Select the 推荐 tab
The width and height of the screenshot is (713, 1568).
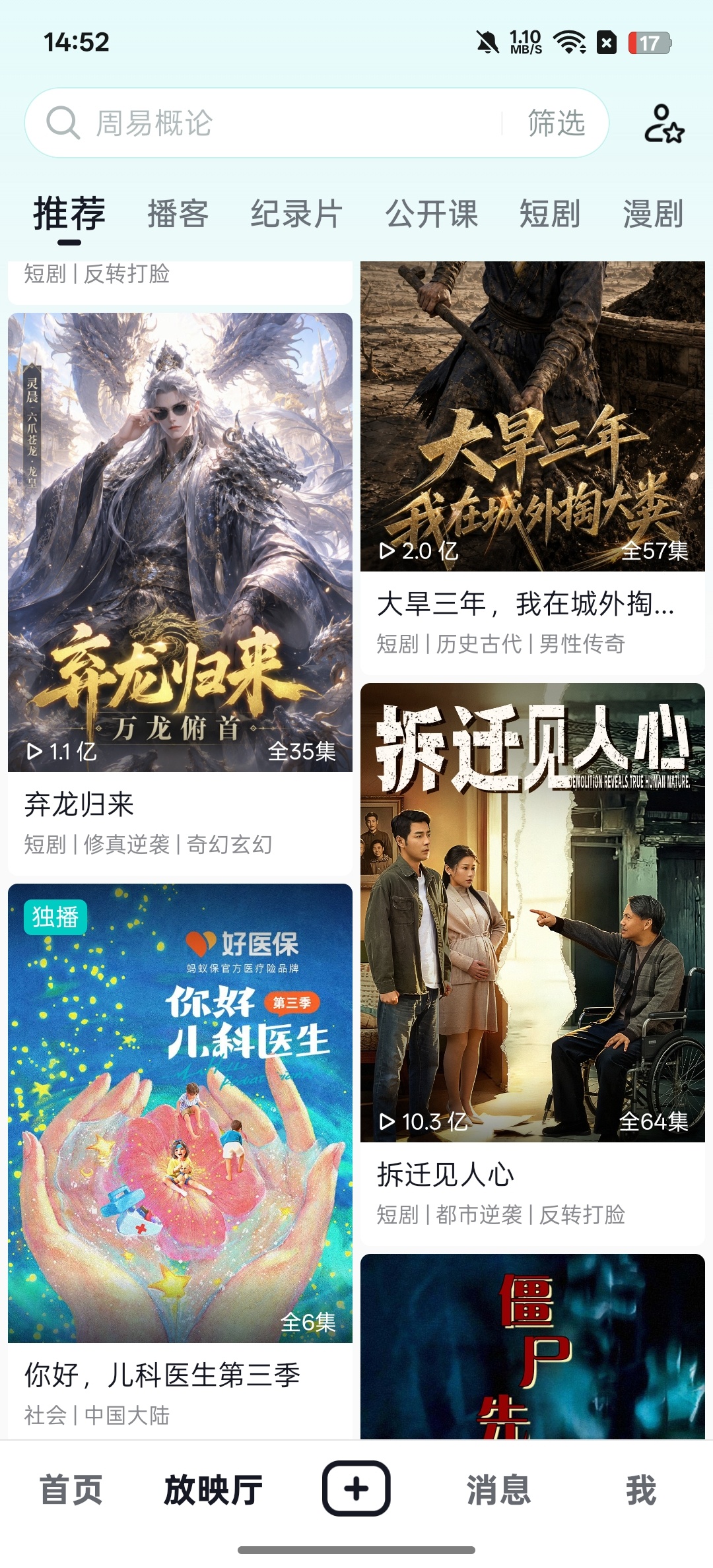click(x=69, y=214)
